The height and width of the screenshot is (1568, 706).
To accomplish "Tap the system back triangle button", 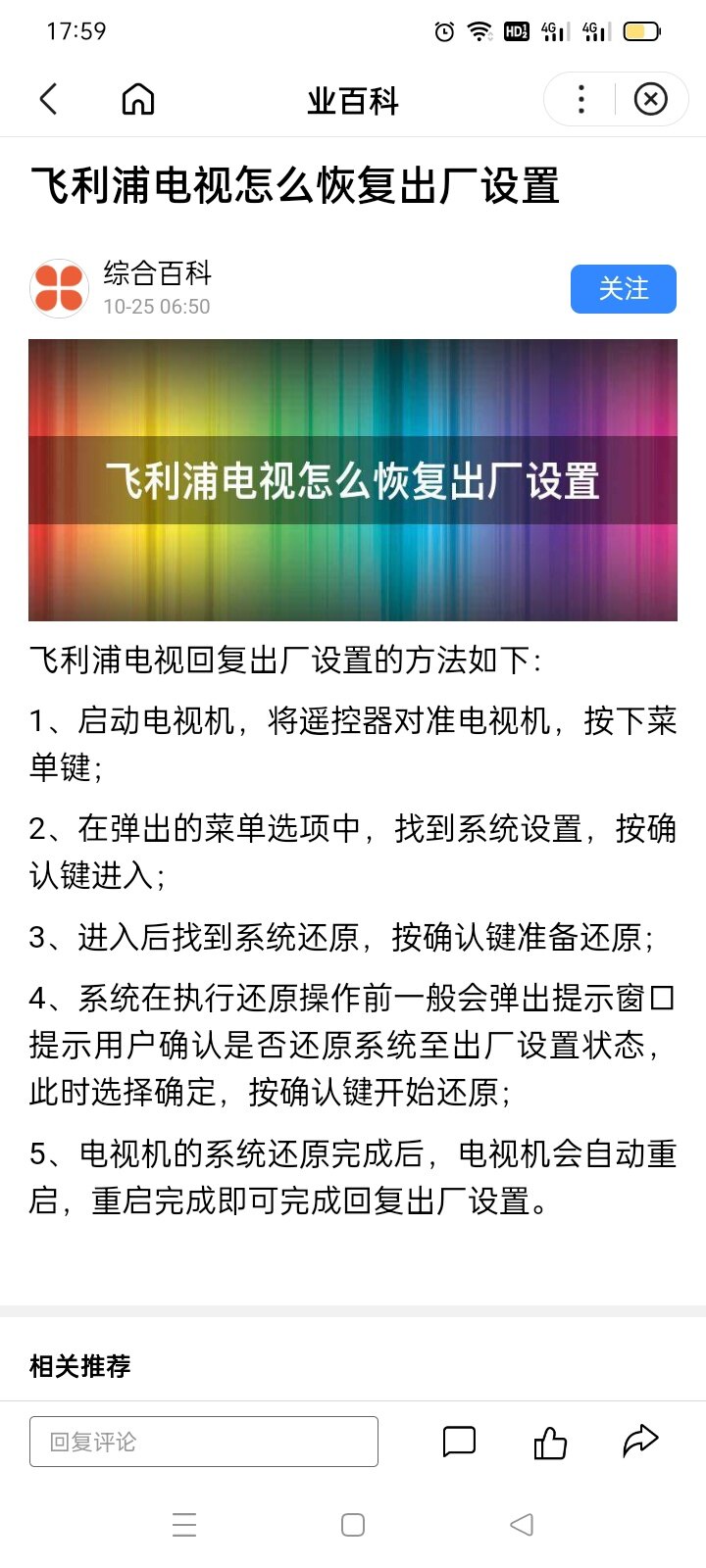I will pos(522,1525).
